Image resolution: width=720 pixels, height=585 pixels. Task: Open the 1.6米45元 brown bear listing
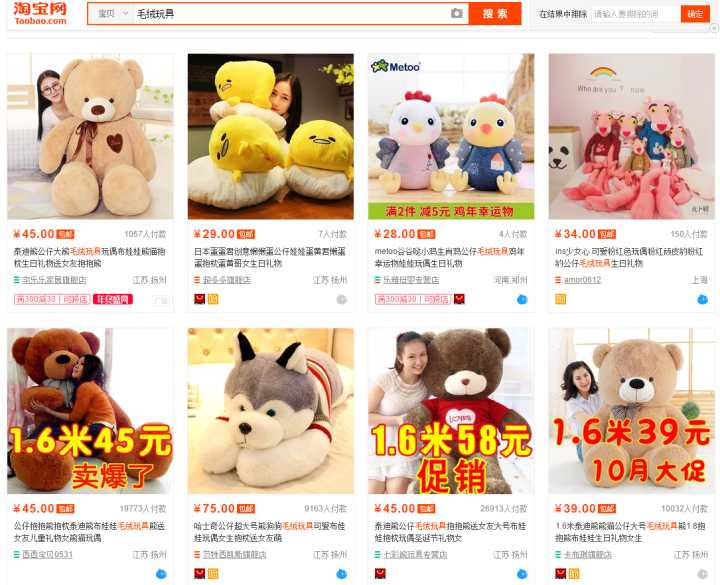tap(90, 410)
